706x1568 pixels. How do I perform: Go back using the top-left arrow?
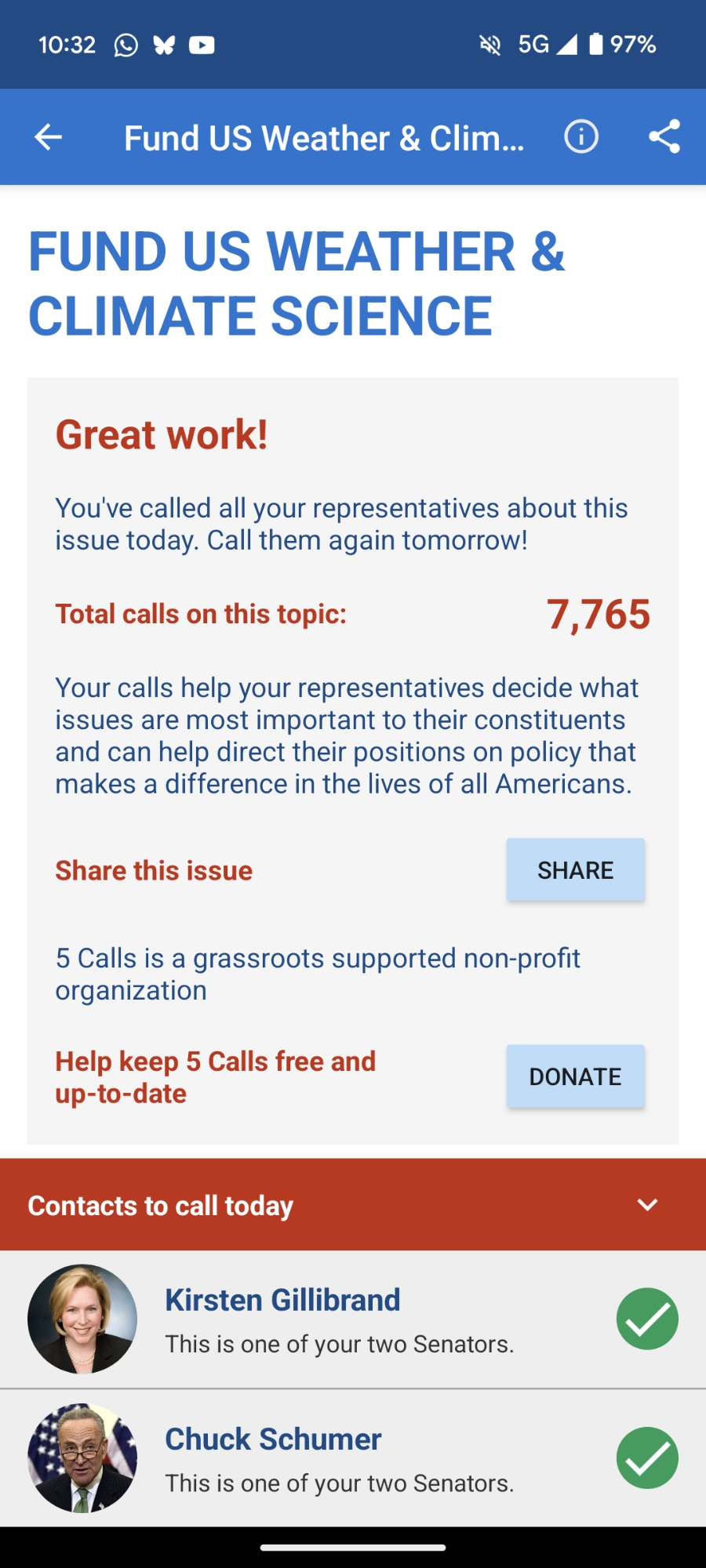[x=49, y=137]
